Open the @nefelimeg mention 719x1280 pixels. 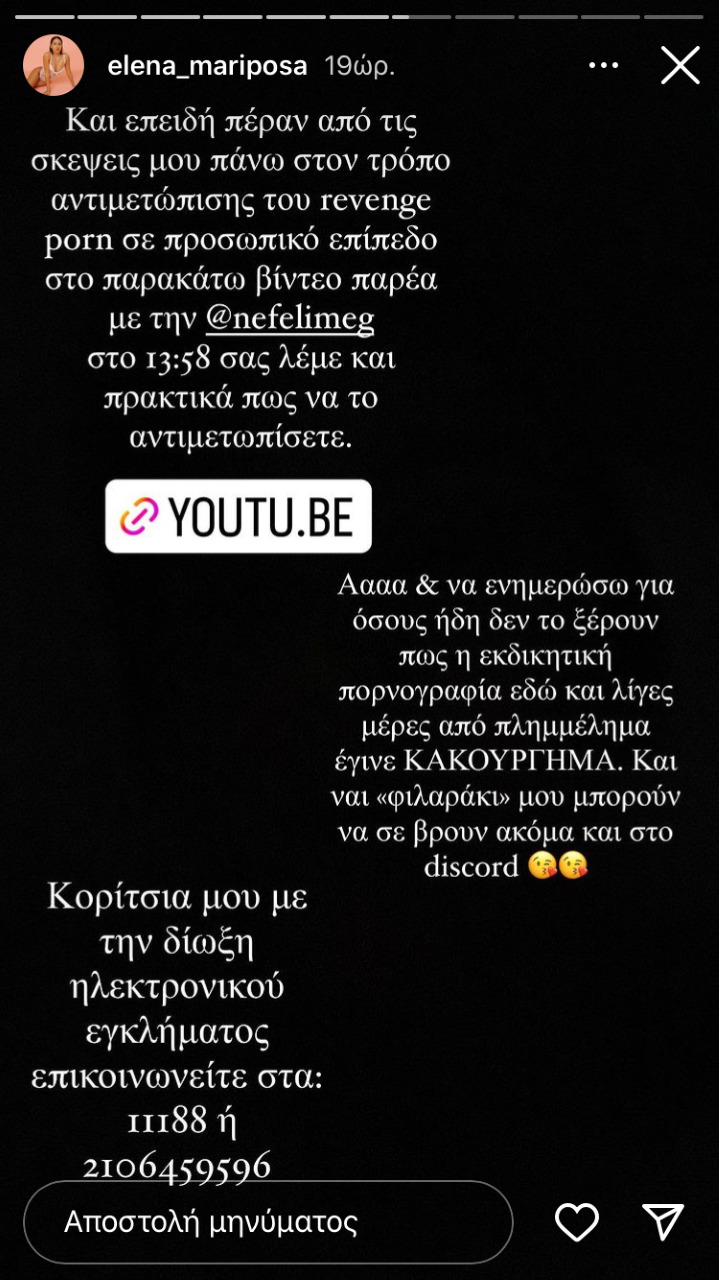click(289, 318)
